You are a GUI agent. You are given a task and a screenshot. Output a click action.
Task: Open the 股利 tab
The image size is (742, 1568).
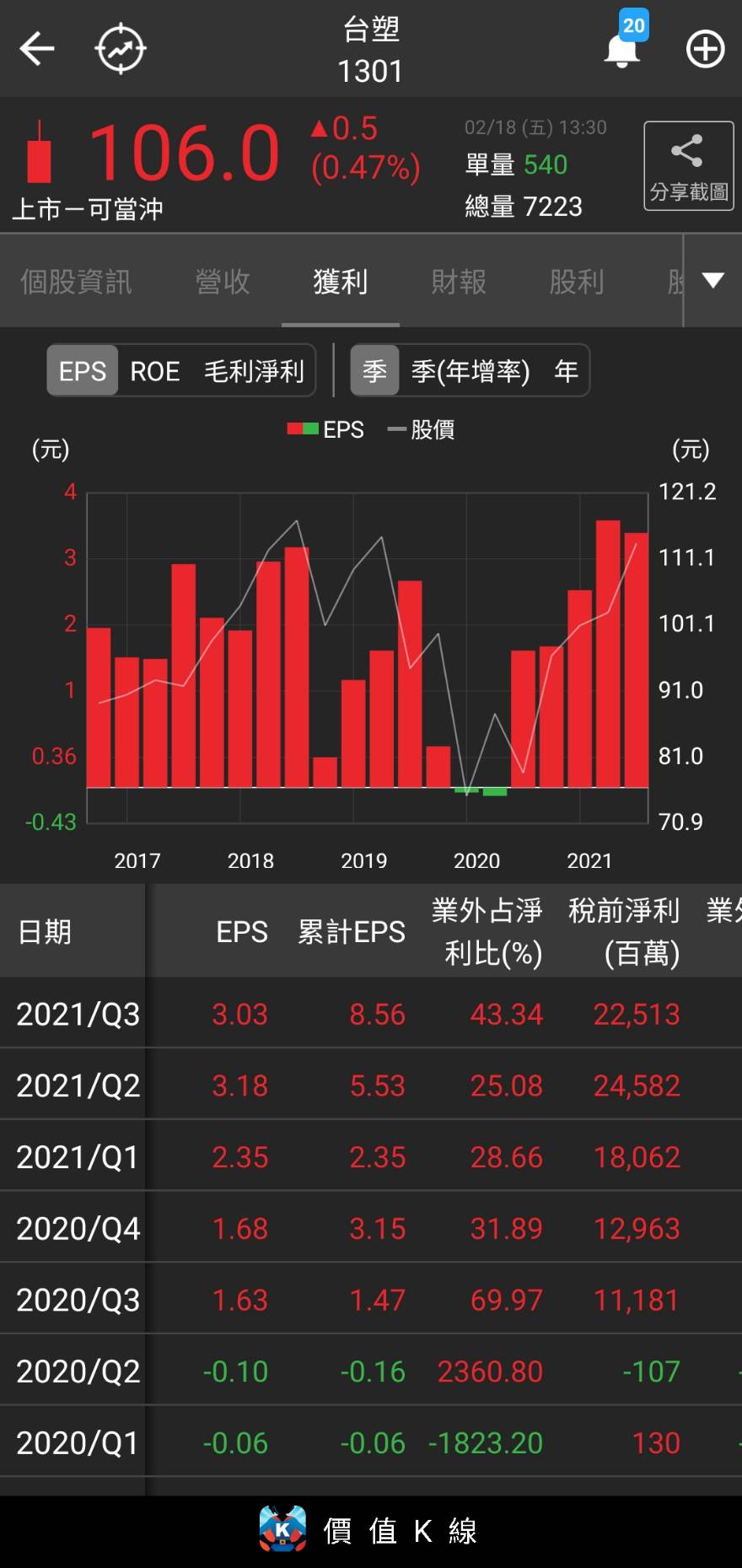pos(577,282)
